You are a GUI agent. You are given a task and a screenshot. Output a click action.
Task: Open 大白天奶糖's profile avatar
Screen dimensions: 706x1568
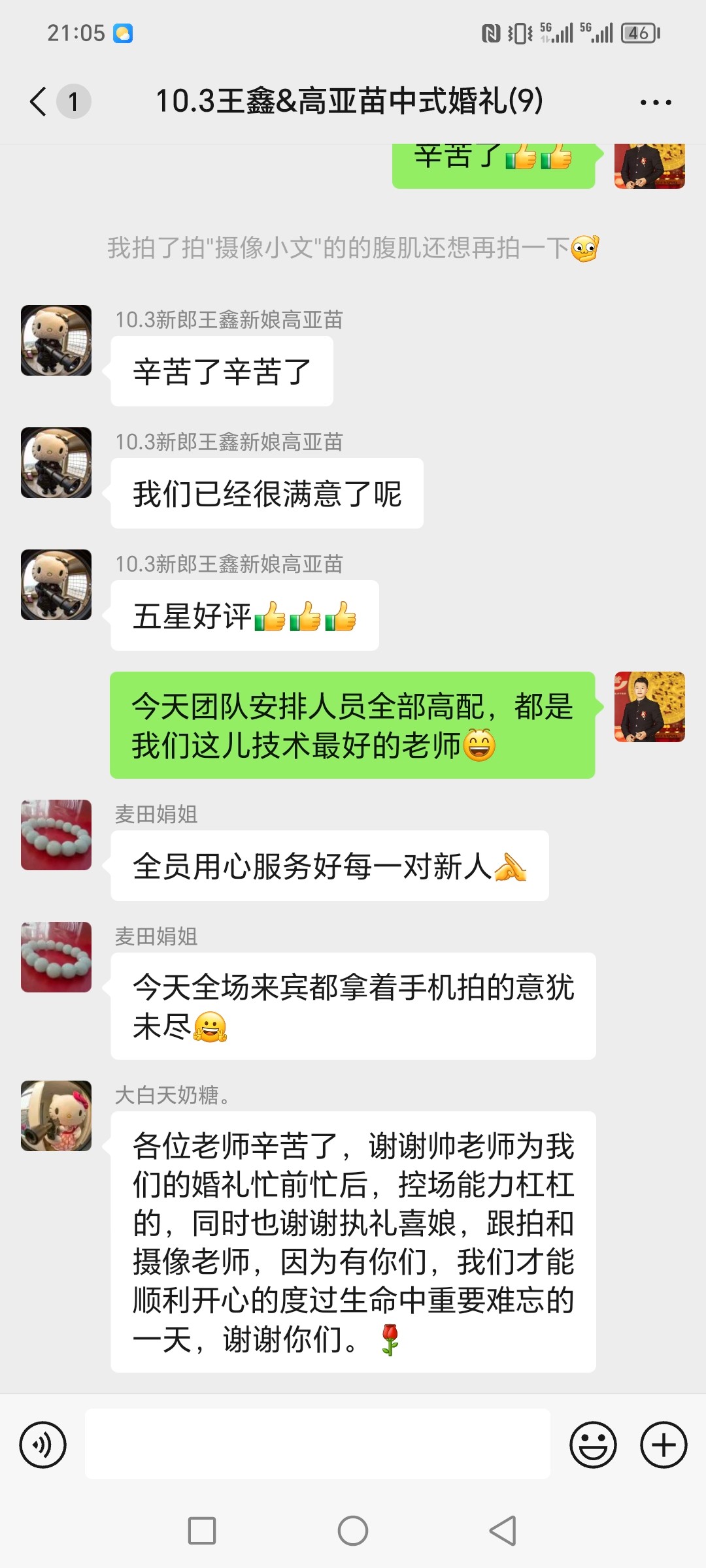[56, 1116]
